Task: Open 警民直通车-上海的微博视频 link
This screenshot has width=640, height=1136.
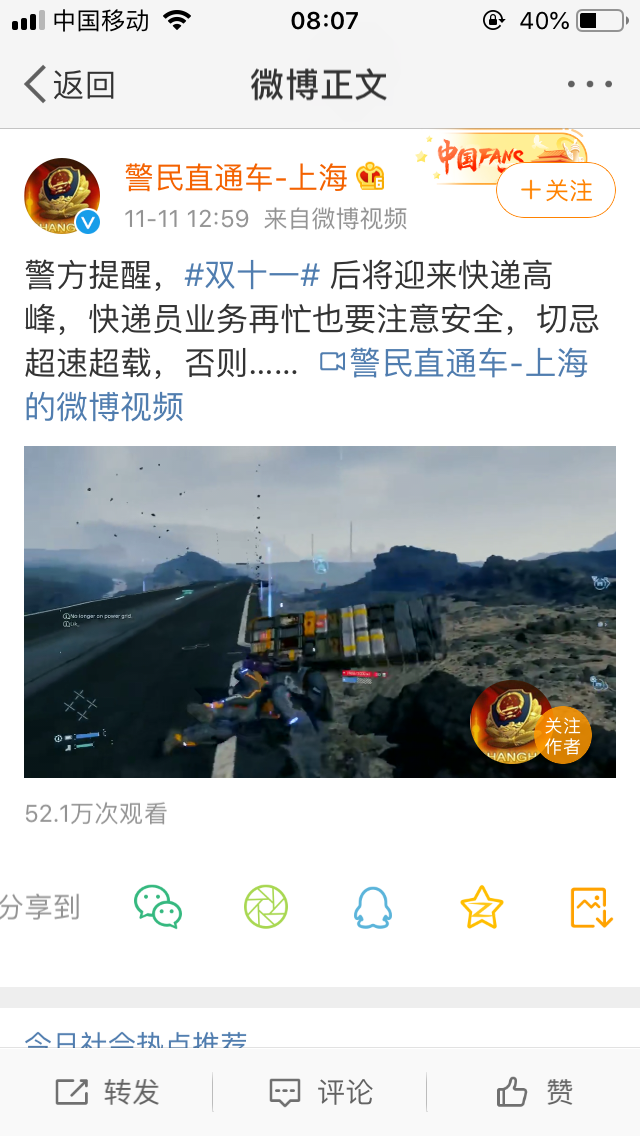Action: click(x=307, y=385)
